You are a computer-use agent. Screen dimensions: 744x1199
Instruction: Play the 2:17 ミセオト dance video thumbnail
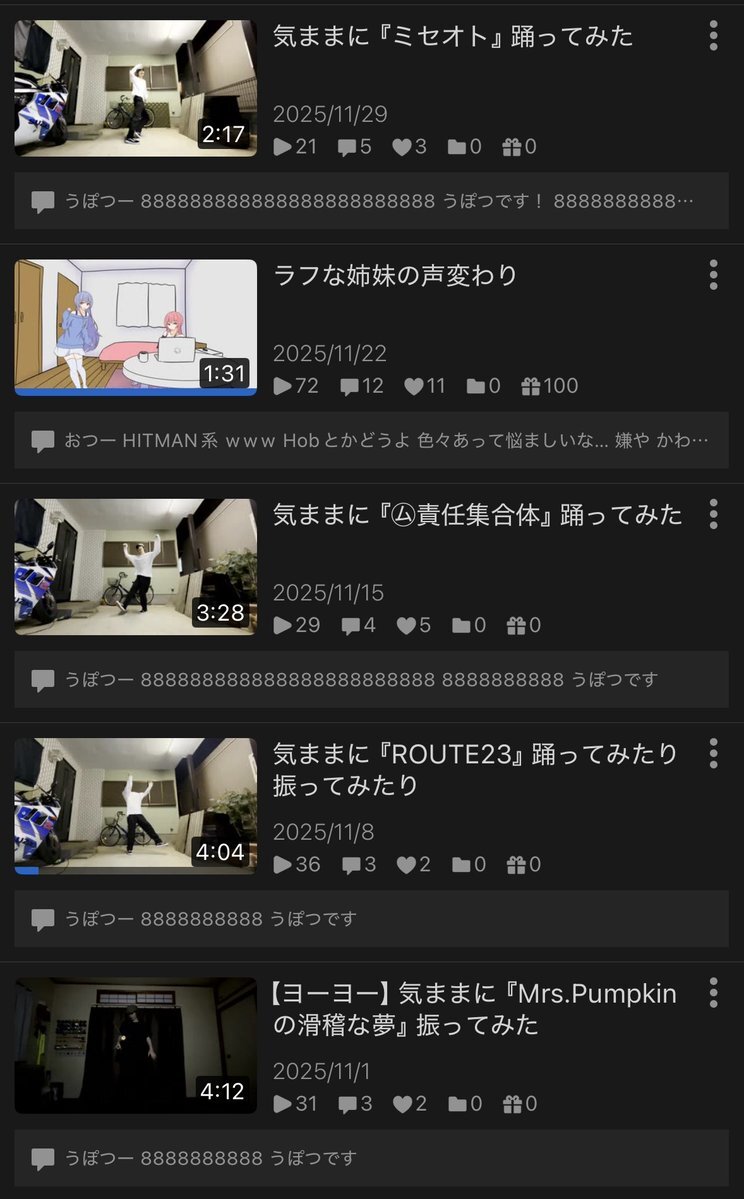(x=135, y=88)
